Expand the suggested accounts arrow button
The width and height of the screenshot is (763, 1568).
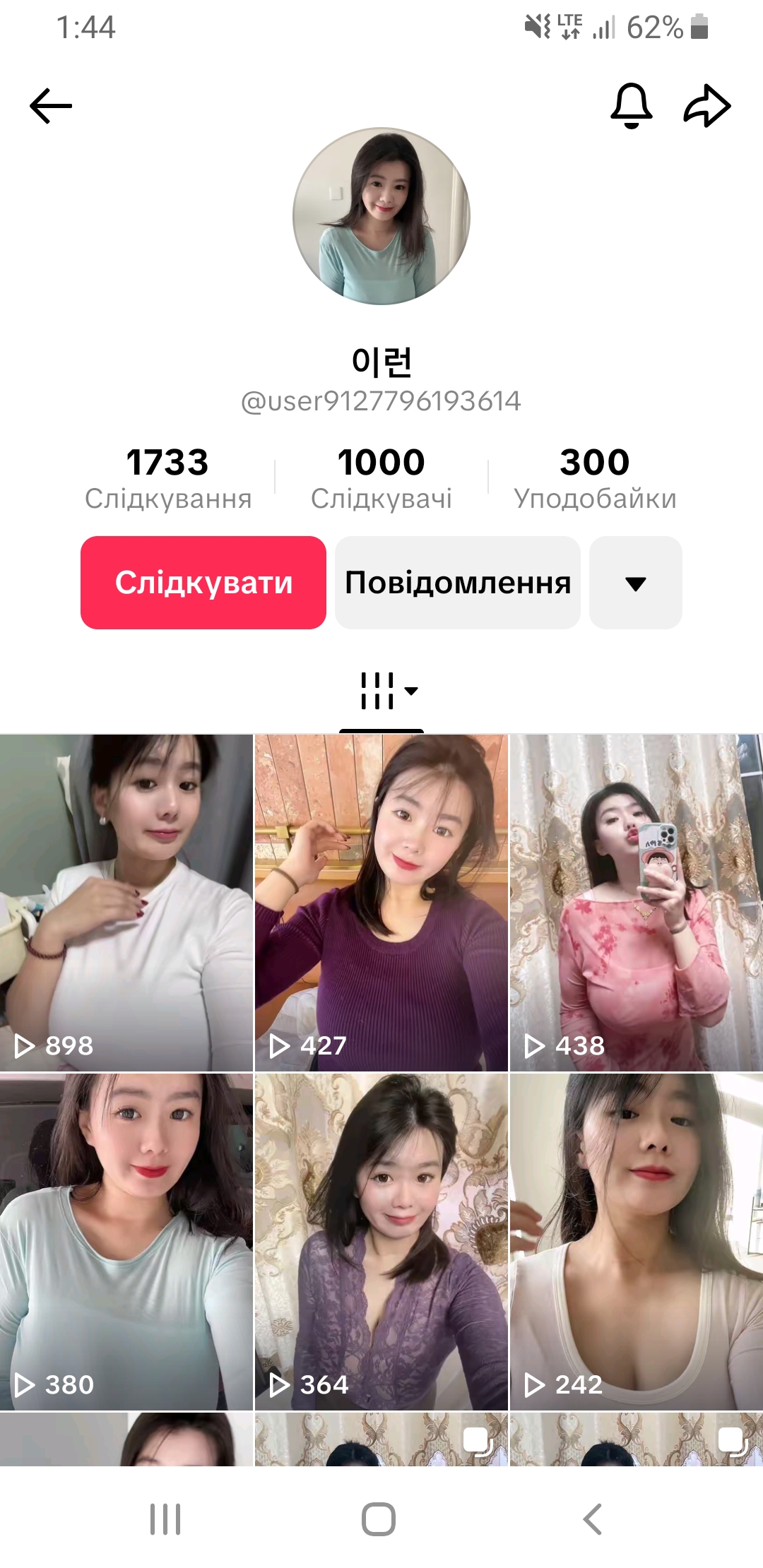pos(636,583)
